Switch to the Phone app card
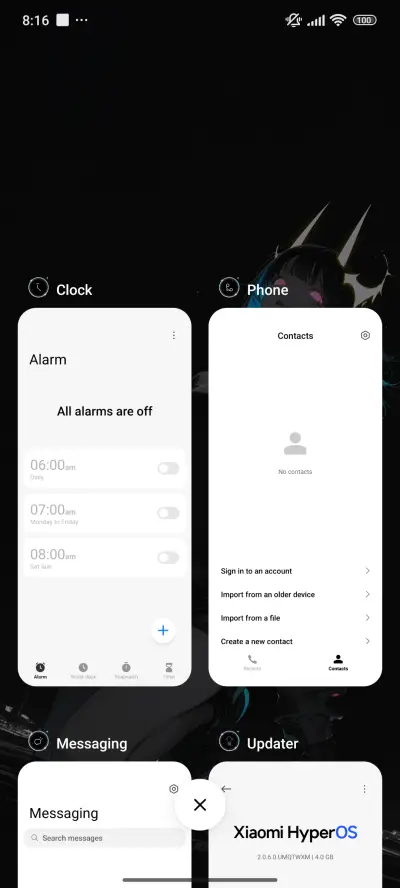 click(295, 497)
